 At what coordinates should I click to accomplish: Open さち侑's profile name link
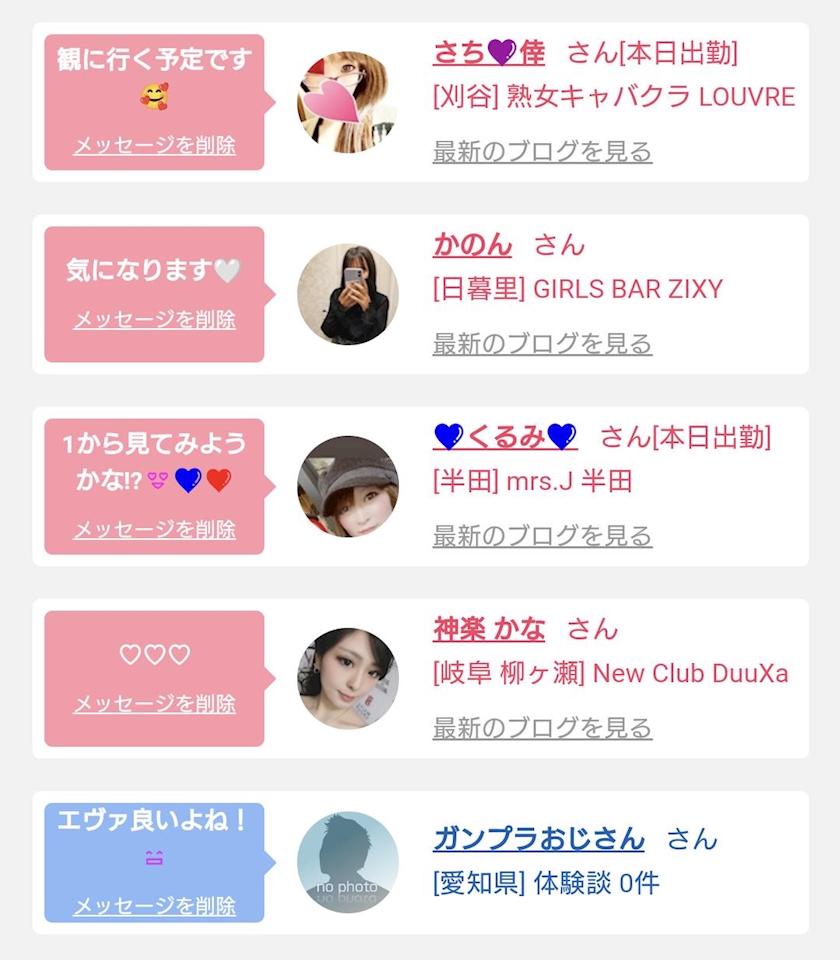pyautogui.click(x=488, y=52)
